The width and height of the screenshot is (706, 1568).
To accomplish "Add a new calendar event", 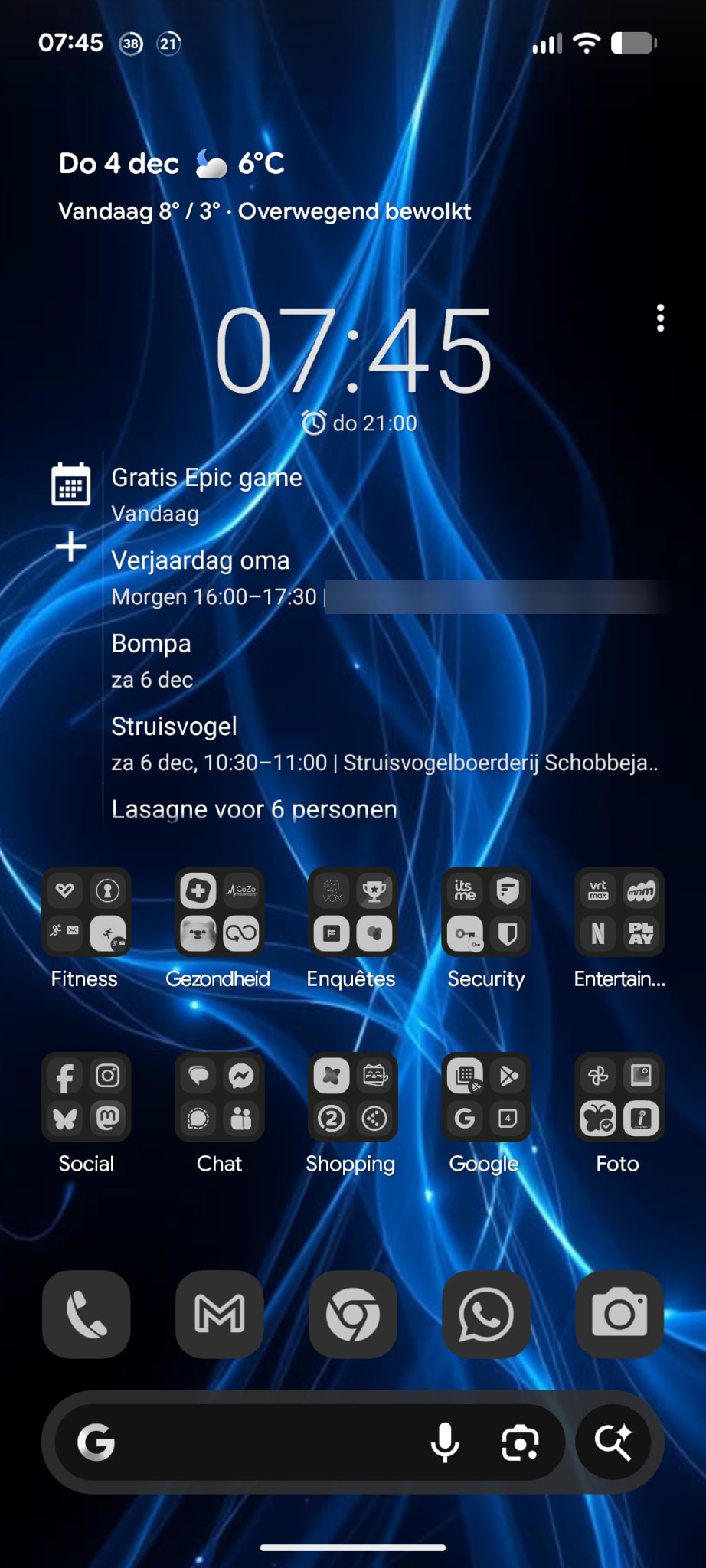I will coord(70,547).
